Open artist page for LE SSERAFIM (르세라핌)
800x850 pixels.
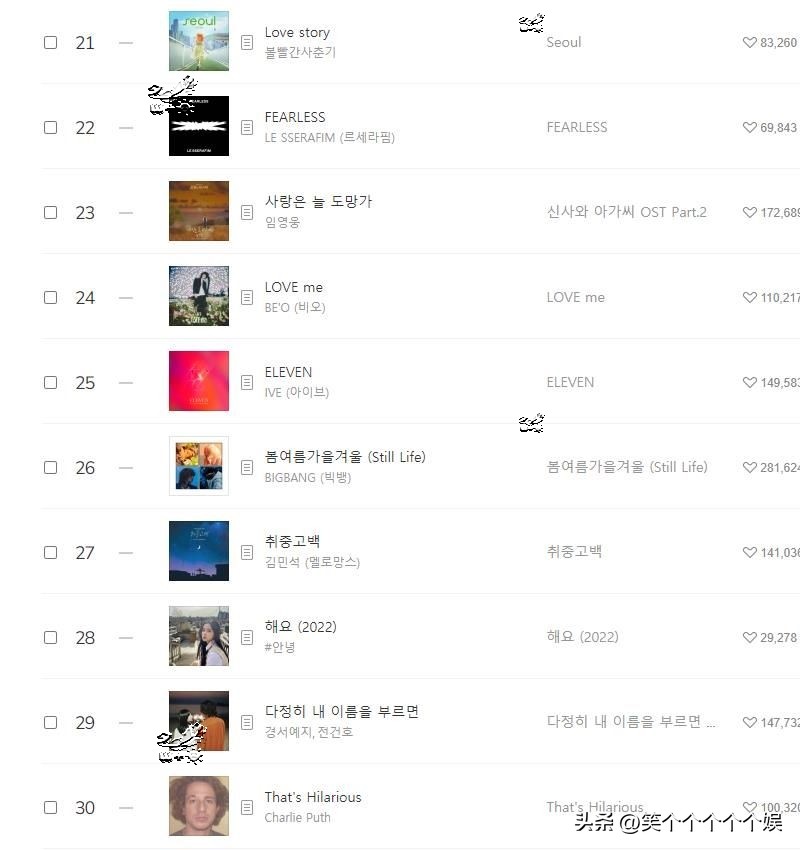329,137
